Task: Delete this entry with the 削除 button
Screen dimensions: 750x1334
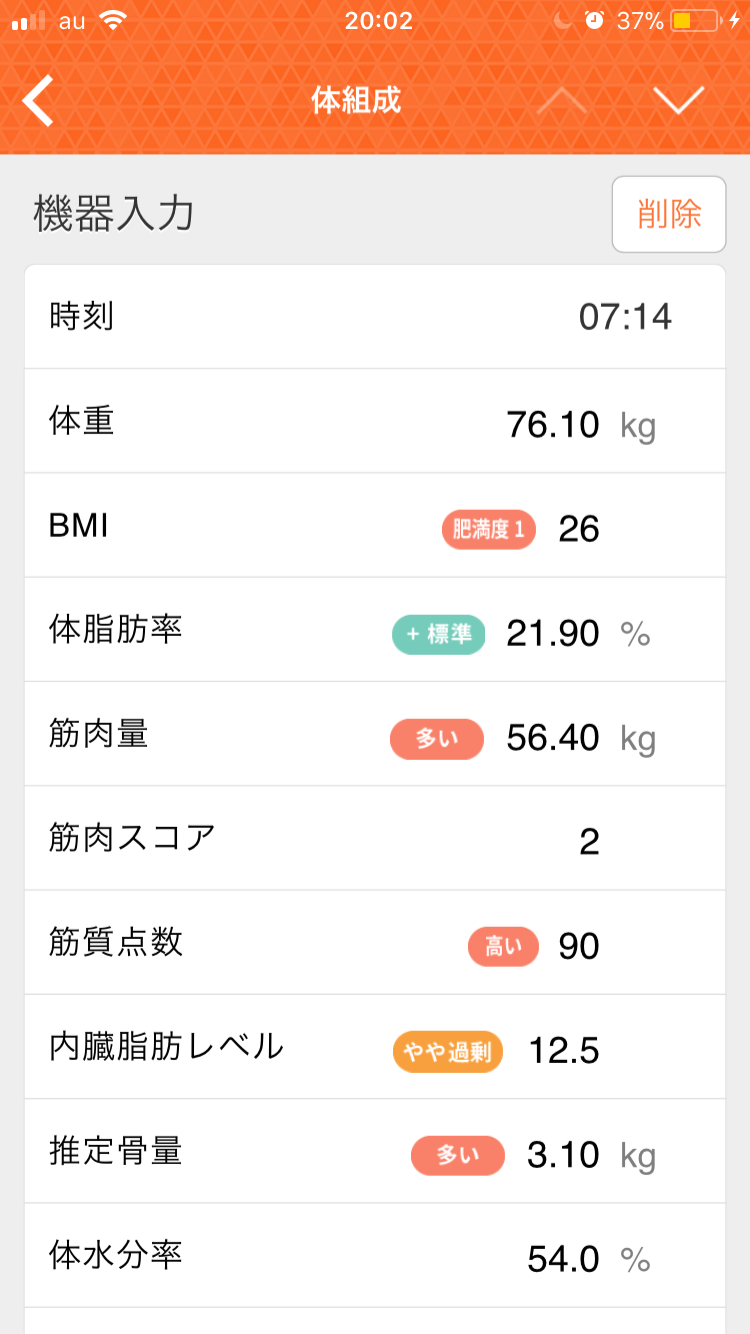Action: [x=669, y=214]
